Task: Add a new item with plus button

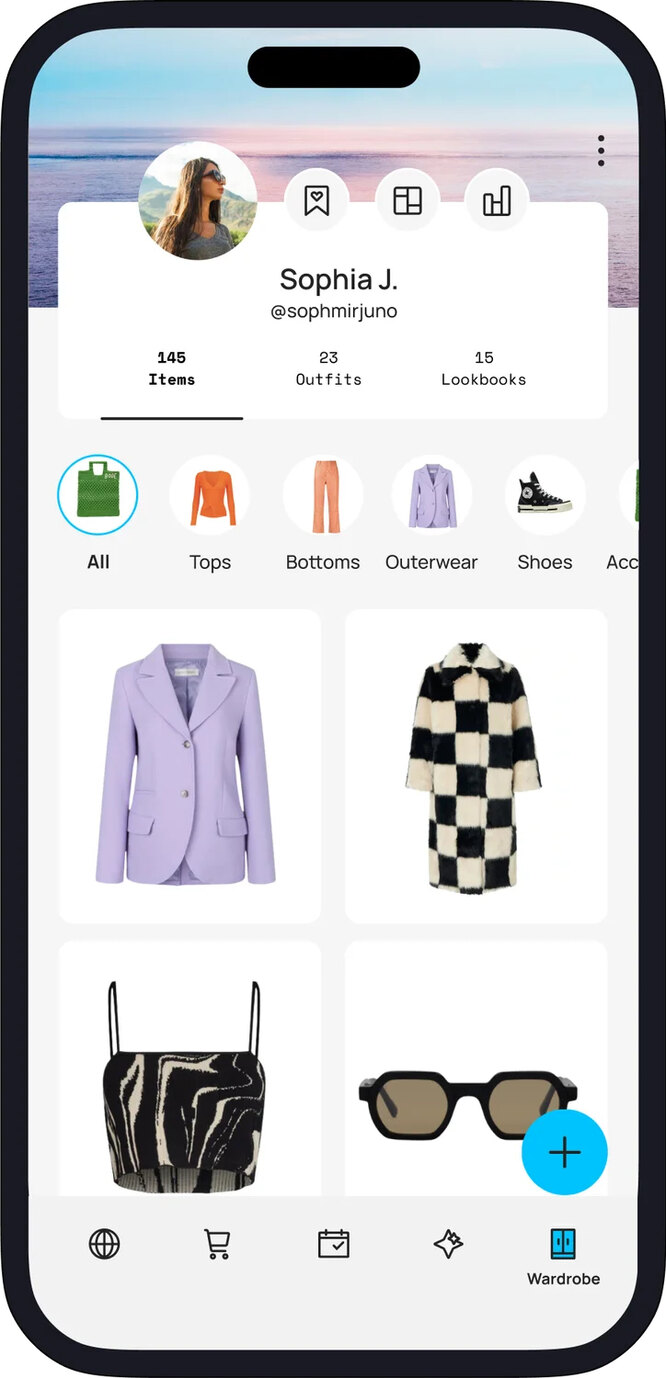Action: click(x=564, y=1152)
